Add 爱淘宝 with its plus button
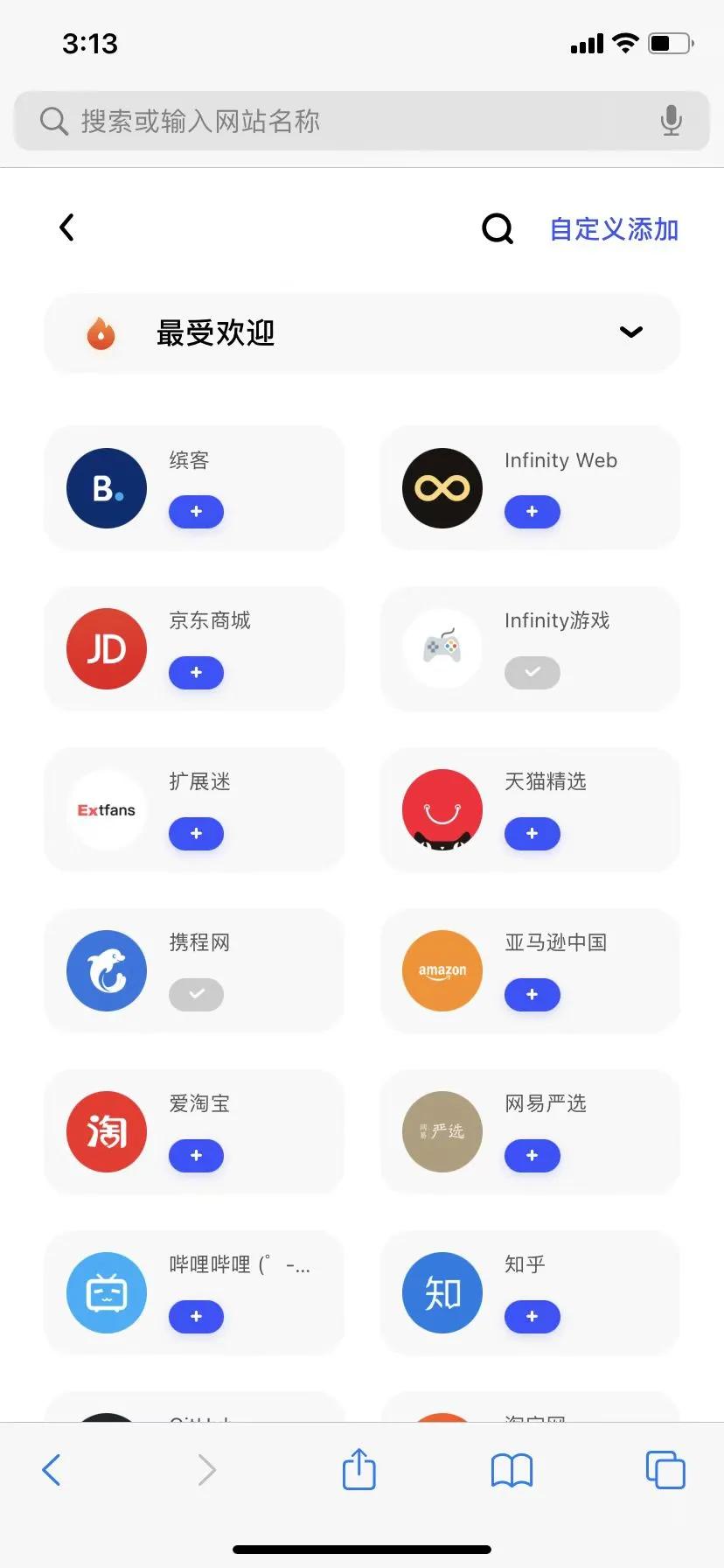Screen dimensions: 724x1568 coord(196,1155)
